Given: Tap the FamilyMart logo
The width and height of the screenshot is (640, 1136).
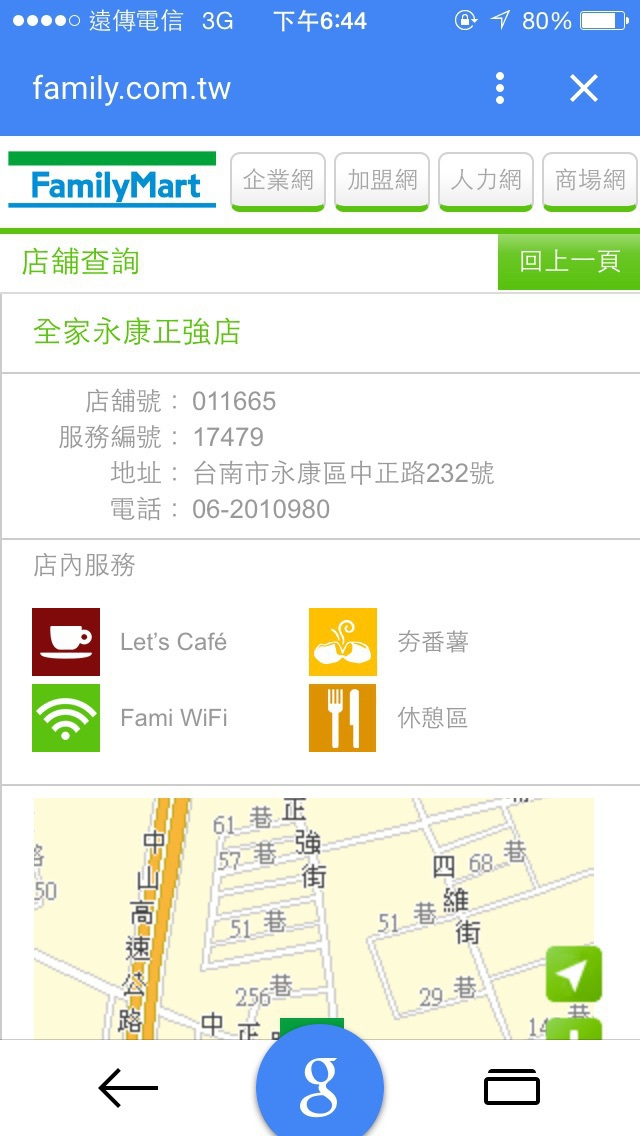Looking at the screenshot, I should point(112,180).
